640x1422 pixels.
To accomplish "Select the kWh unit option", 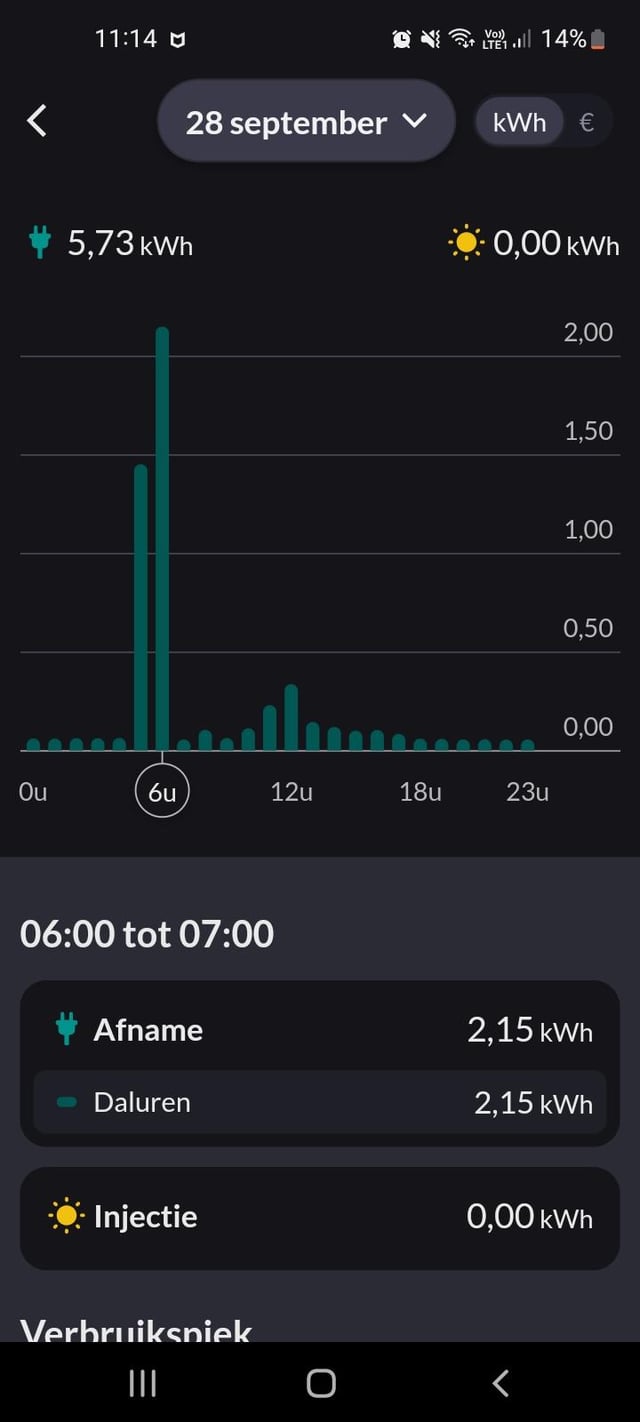I will (519, 122).
